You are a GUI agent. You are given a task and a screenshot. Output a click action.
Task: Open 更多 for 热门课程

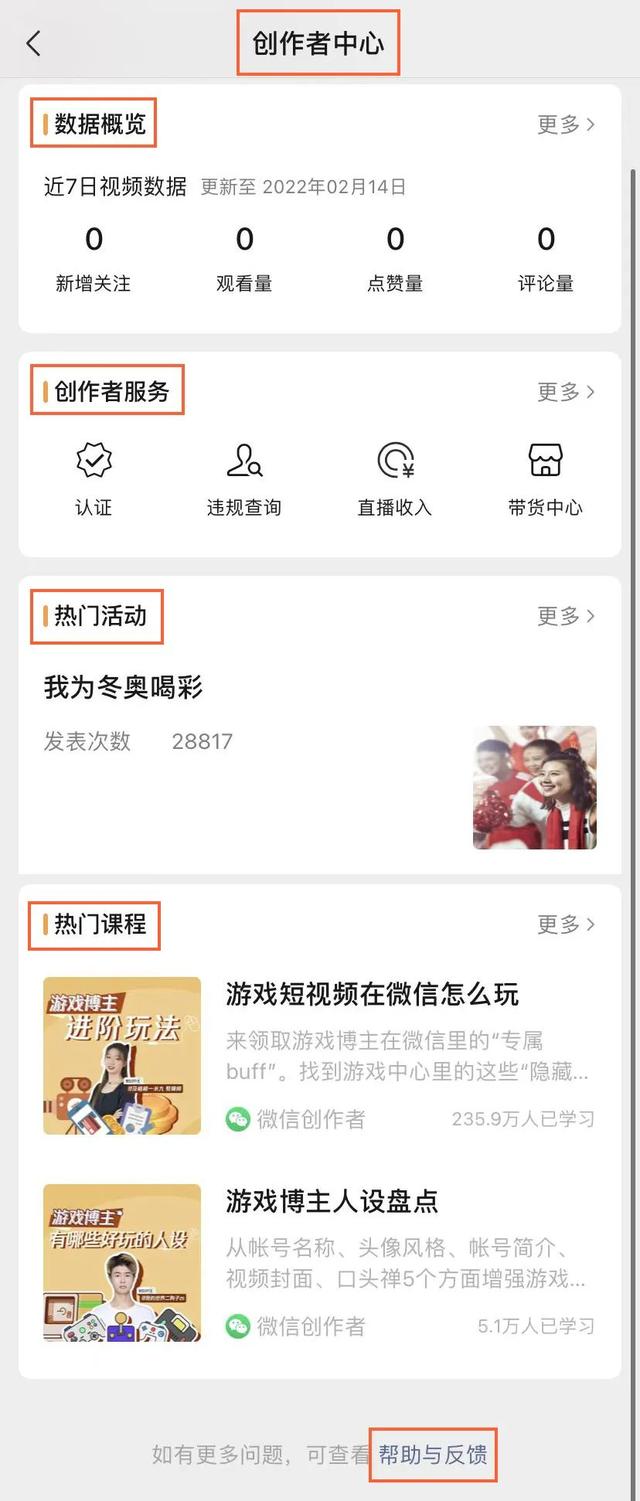566,925
